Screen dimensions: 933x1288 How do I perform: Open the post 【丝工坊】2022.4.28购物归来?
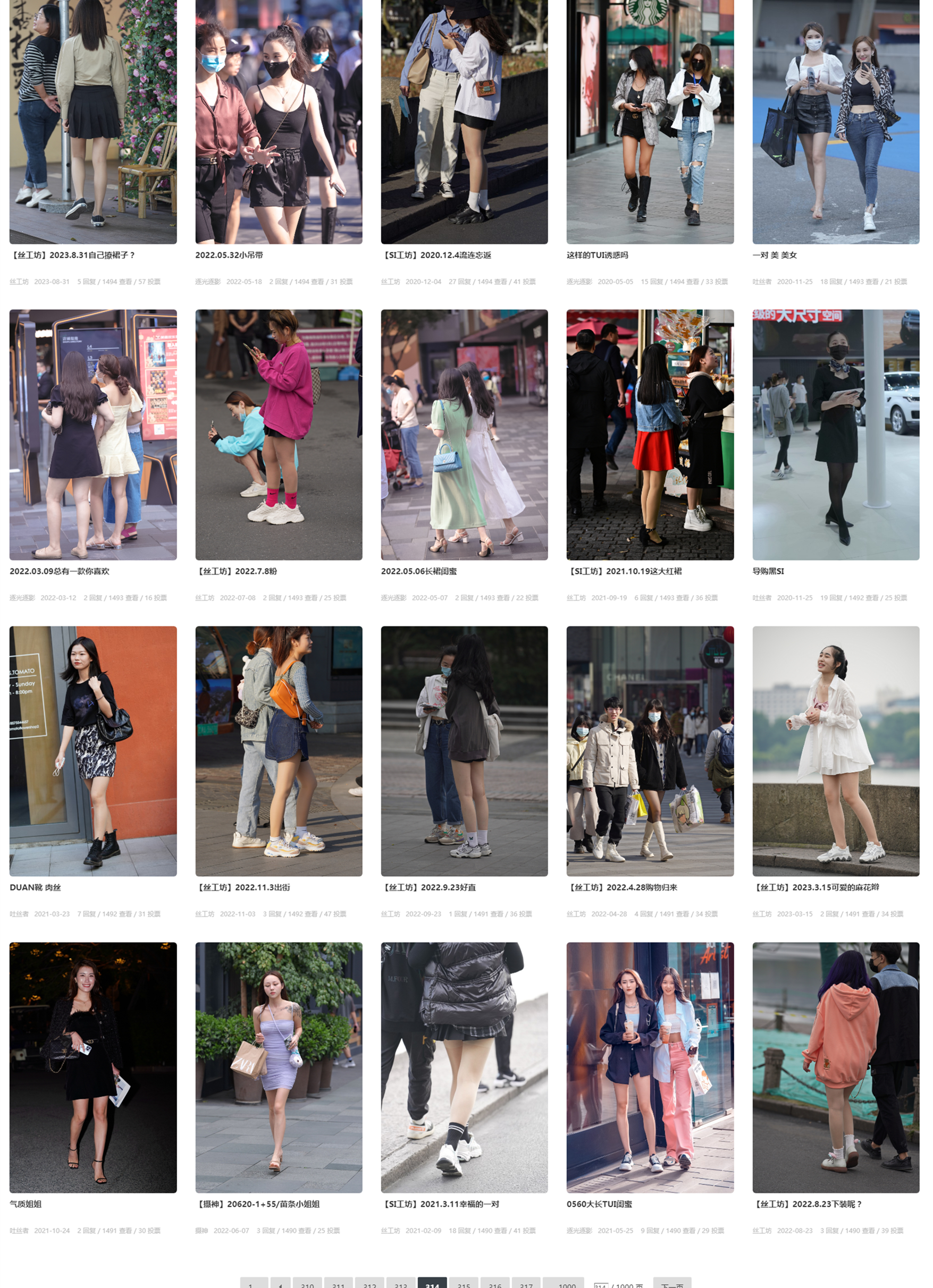click(621, 887)
